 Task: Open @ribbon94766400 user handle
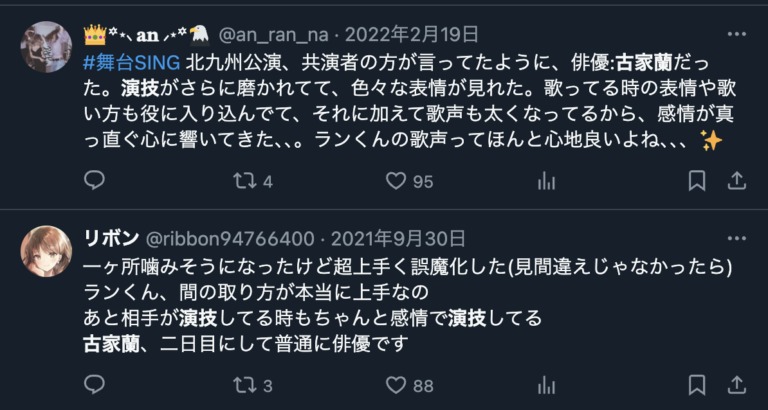click(231, 239)
